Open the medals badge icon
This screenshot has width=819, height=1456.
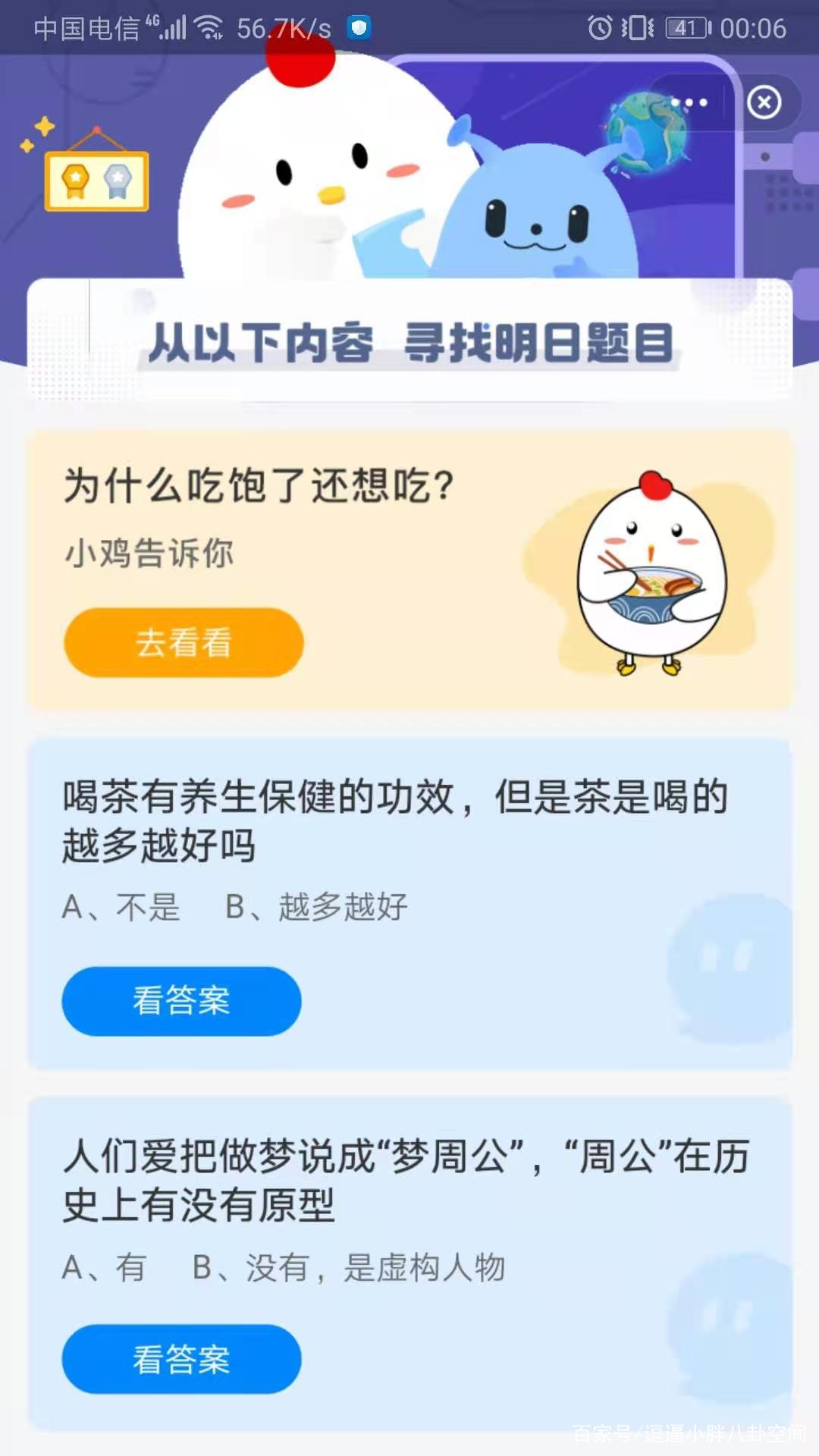point(96,180)
